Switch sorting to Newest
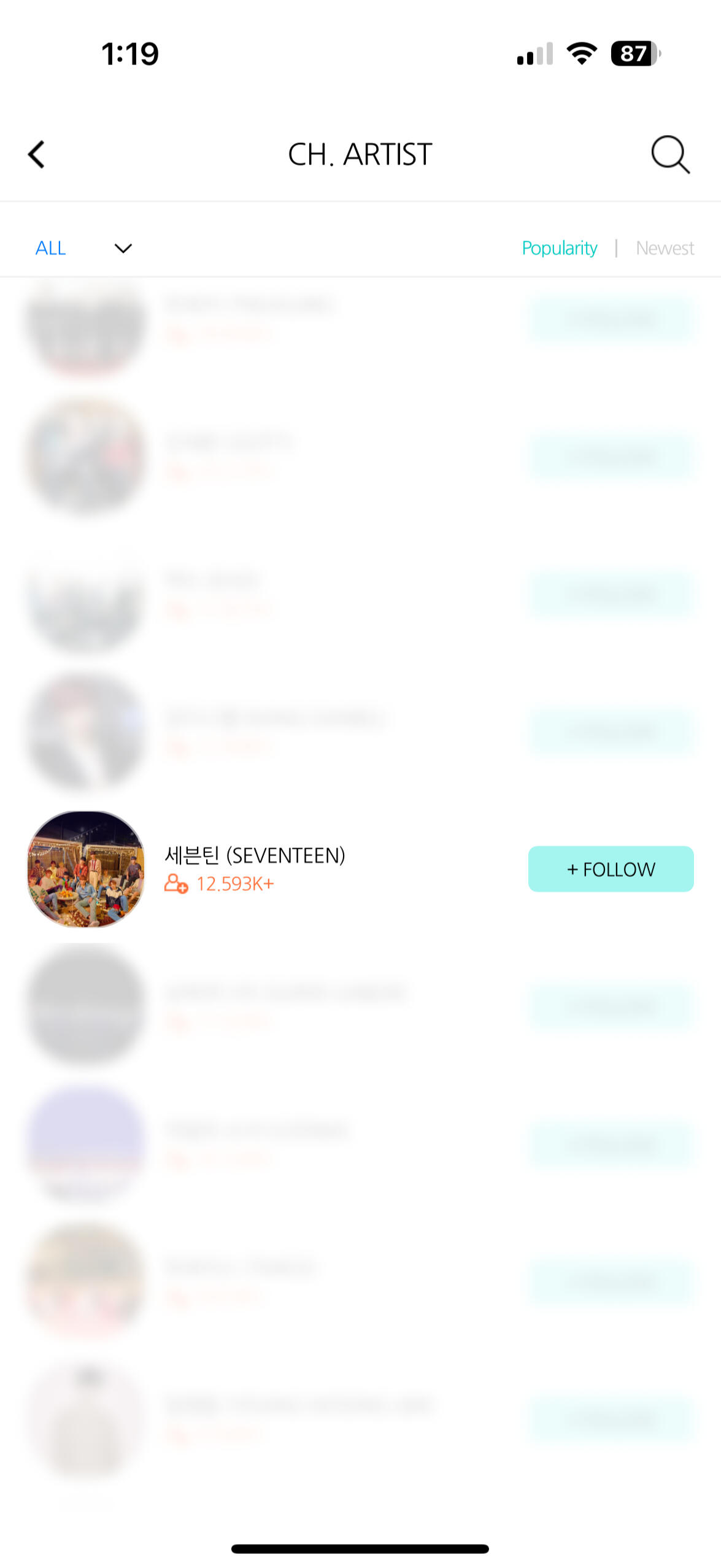 [x=665, y=248]
